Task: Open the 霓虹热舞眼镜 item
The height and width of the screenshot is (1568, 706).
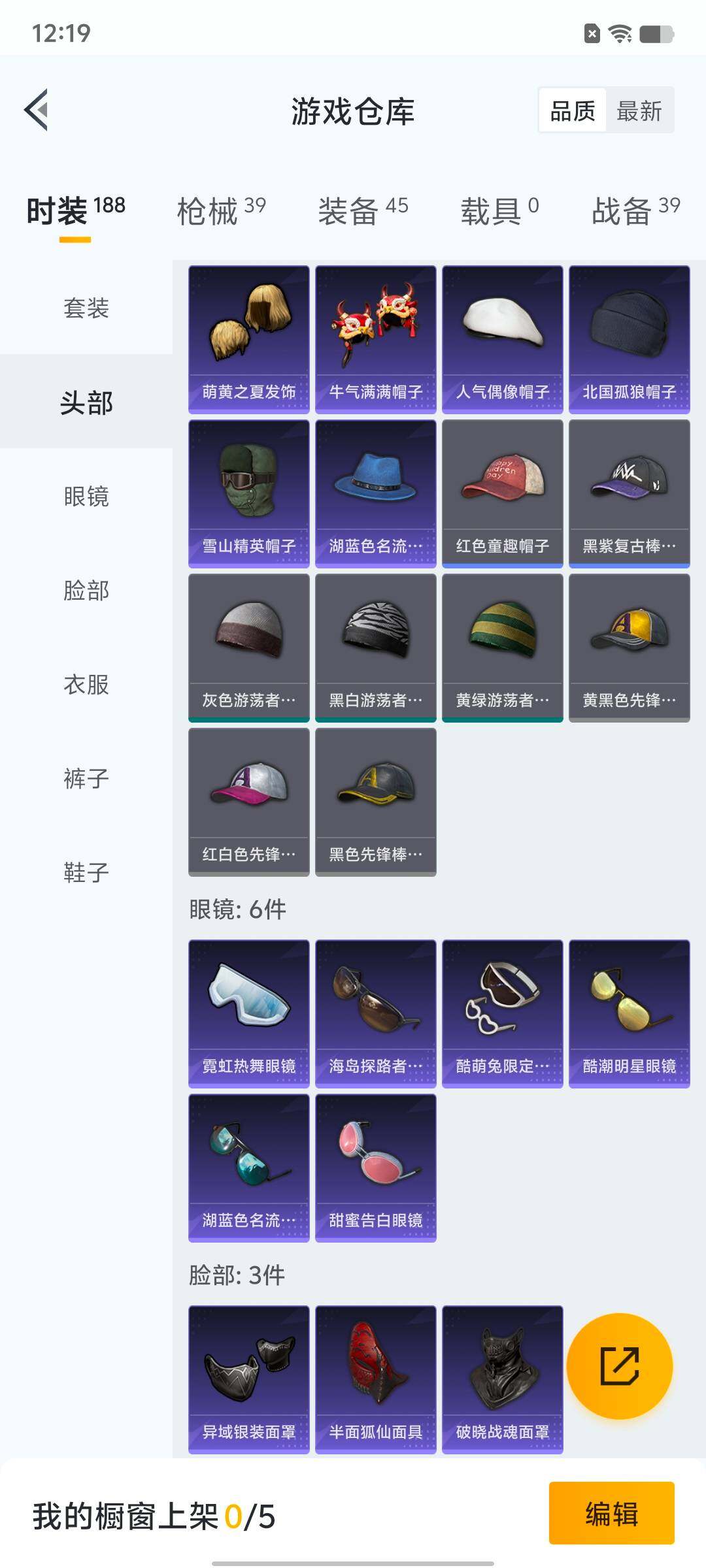Action: click(x=248, y=1013)
